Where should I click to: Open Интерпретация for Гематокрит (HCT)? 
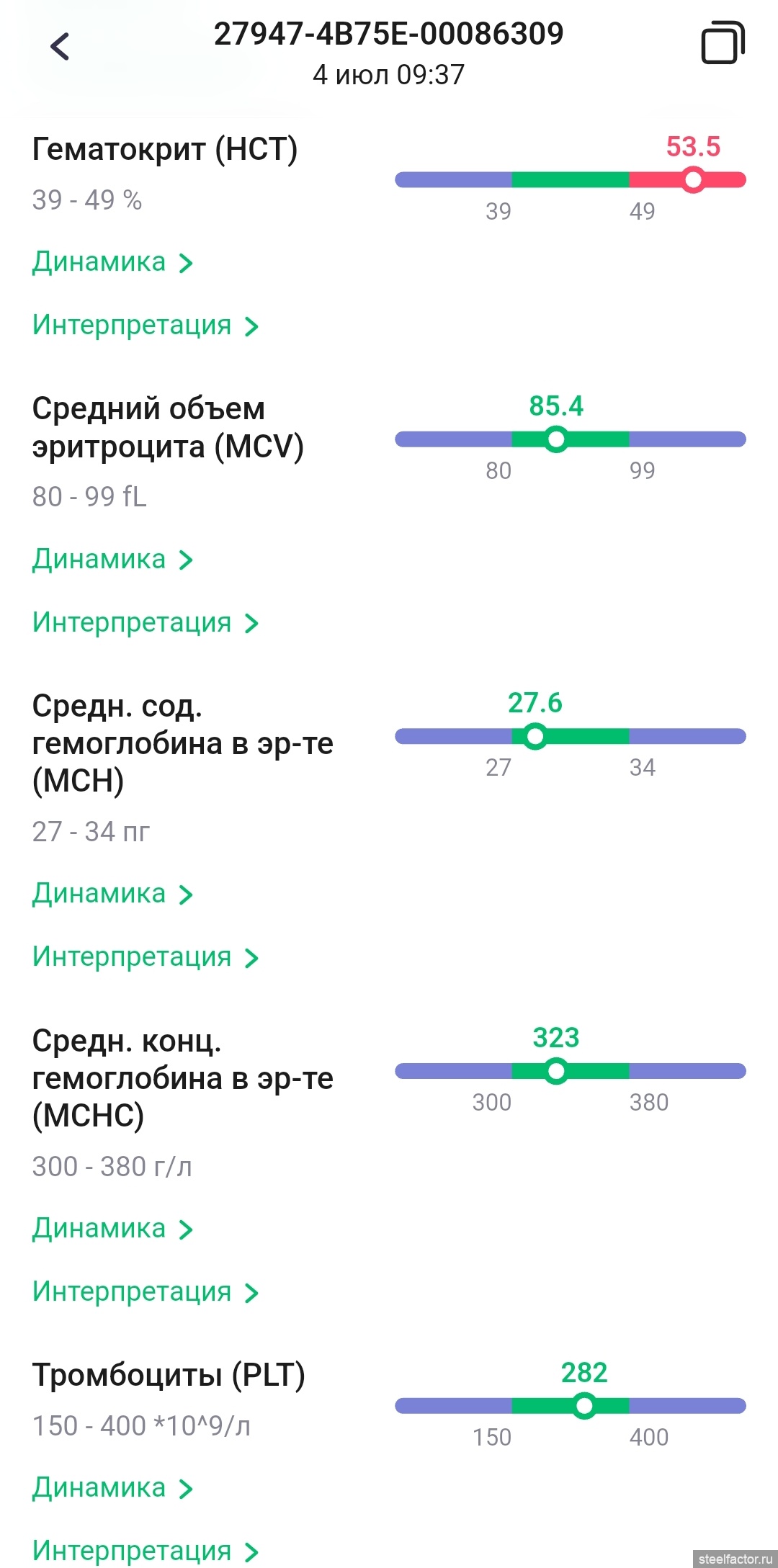click(146, 326)
